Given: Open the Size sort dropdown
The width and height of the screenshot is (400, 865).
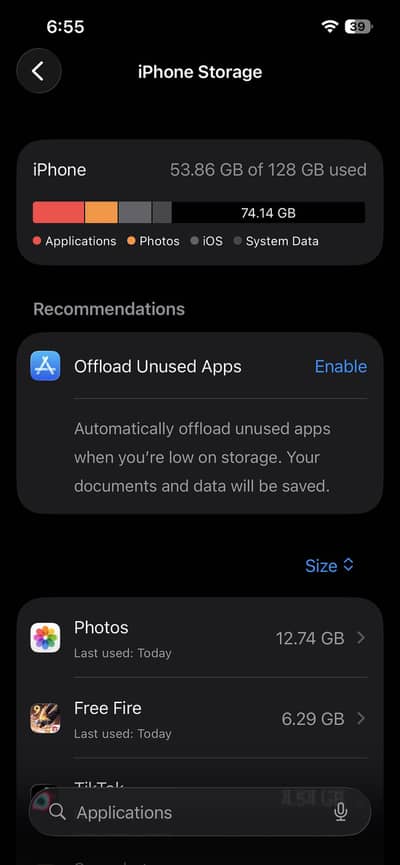Looking at the screenshot, I should click(x=329, y=565).
